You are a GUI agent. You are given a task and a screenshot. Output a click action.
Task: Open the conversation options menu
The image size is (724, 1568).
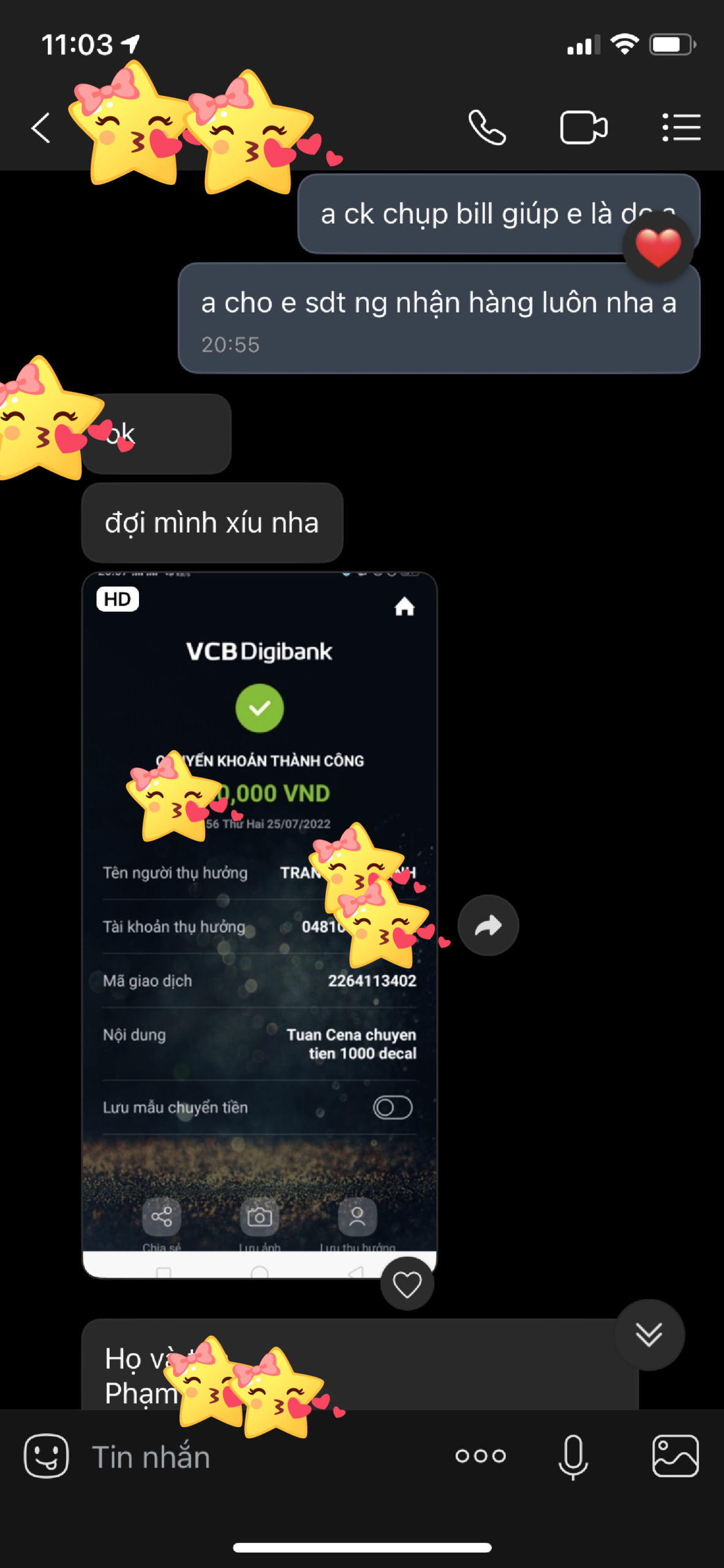pyautogui.click(x=681, y=127)
